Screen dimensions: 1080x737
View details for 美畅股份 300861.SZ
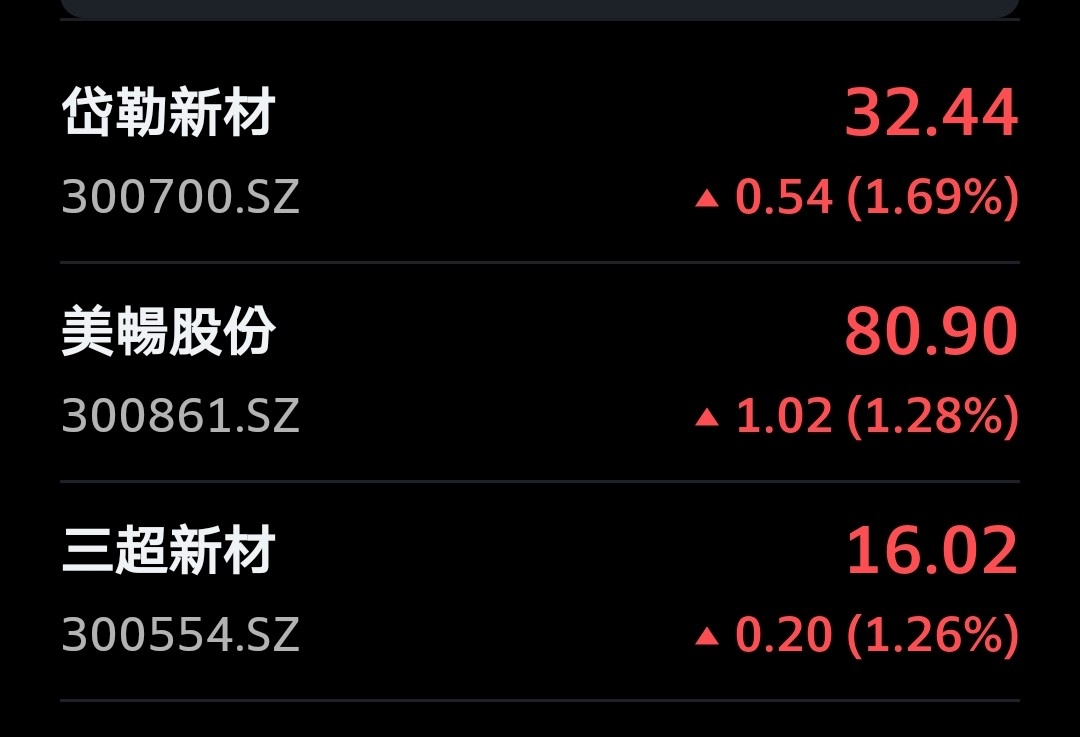coord(540,372)
